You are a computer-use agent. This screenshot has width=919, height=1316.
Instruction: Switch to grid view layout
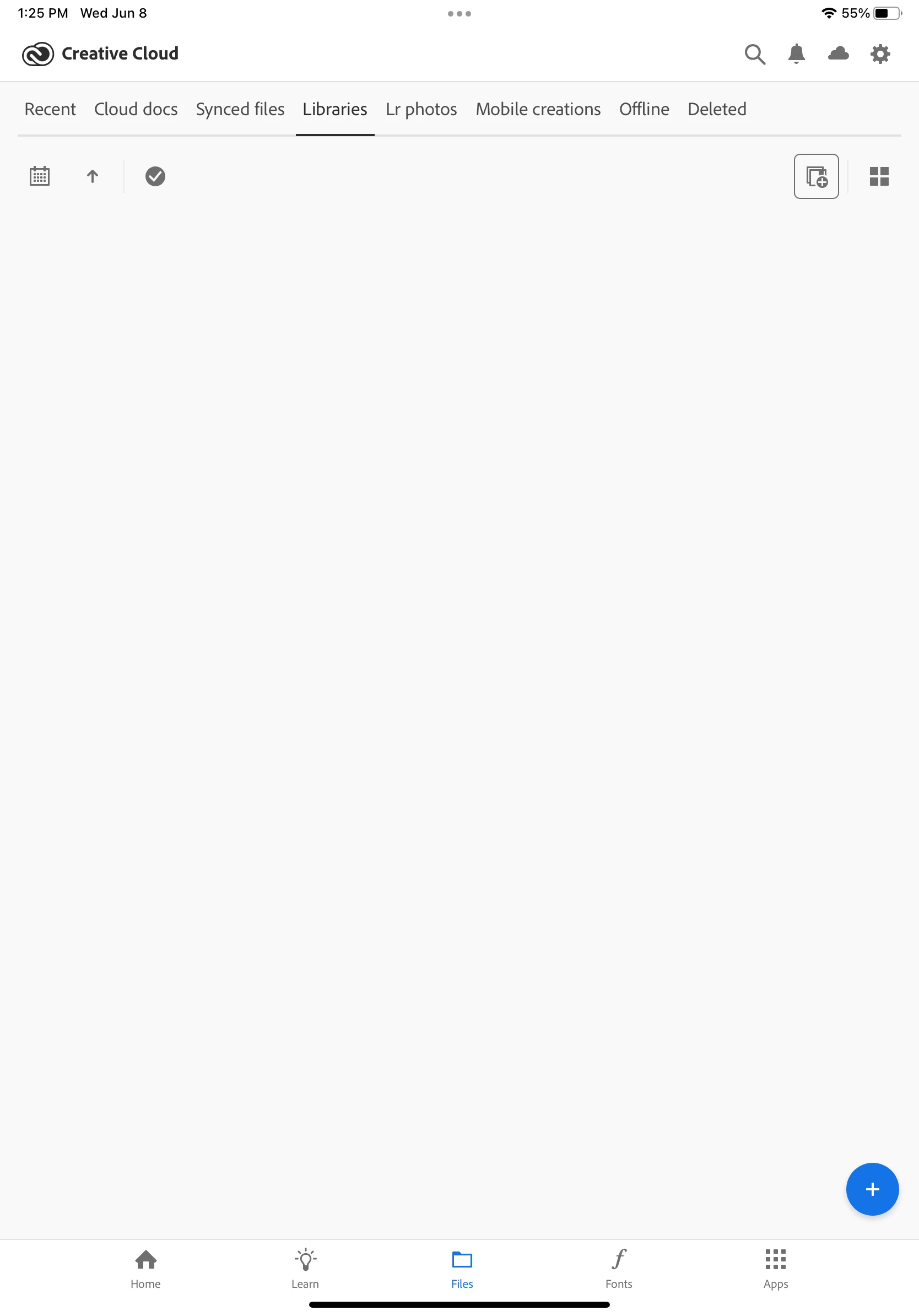coord(879,176)
